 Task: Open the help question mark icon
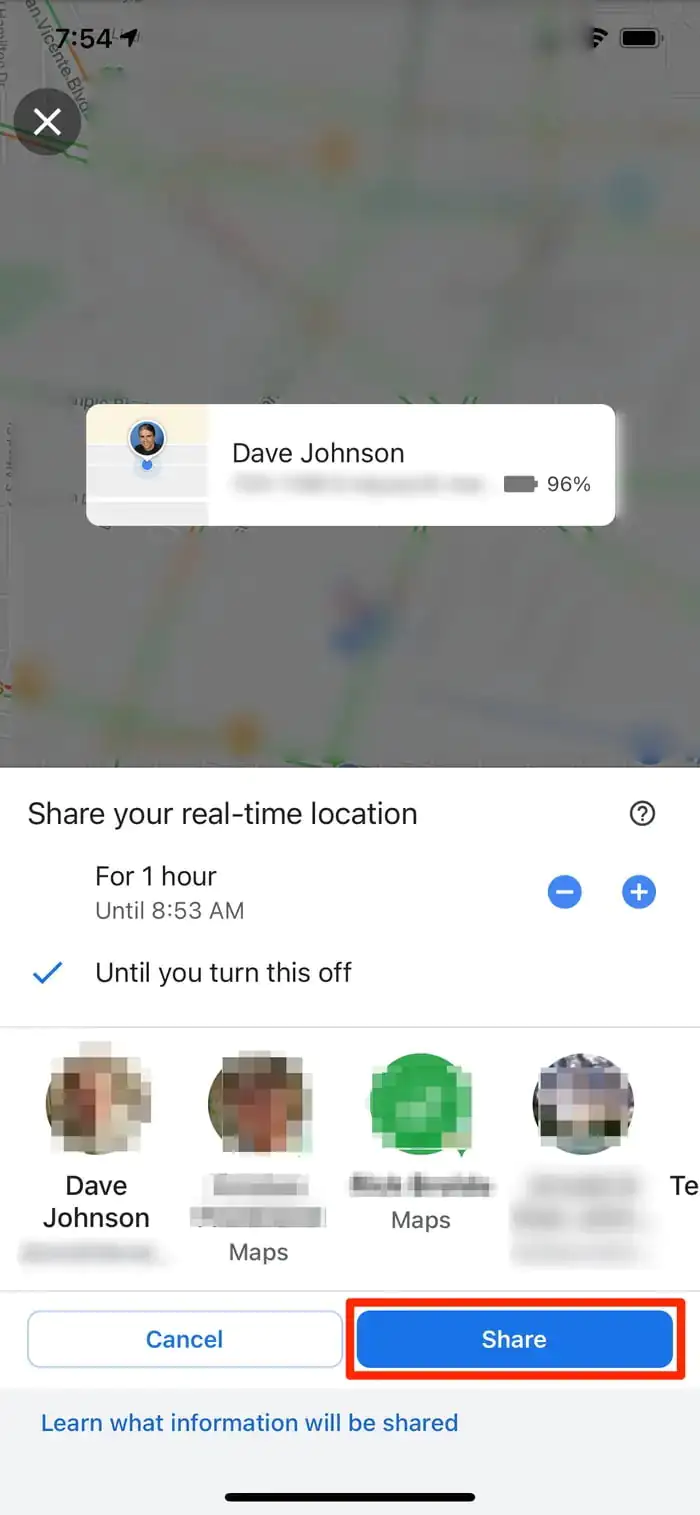pyautogui.click(x=642, y=814)
